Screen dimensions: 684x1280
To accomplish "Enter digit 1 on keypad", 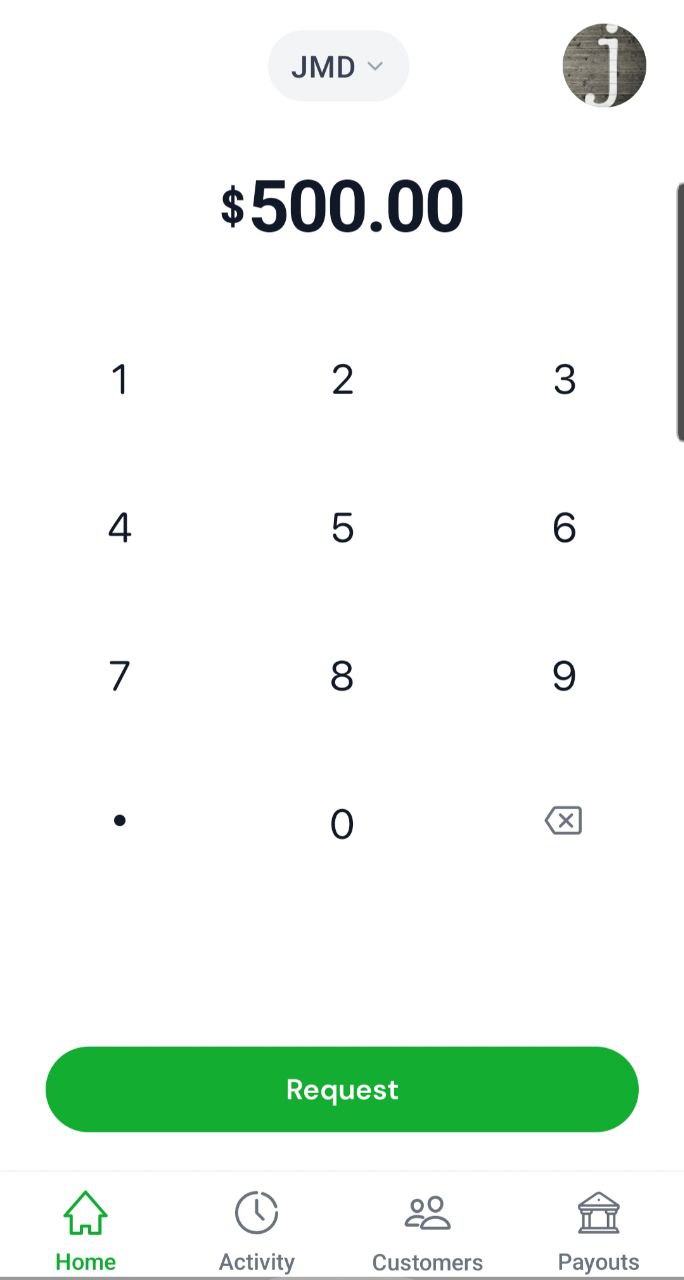I will (120, 380).
